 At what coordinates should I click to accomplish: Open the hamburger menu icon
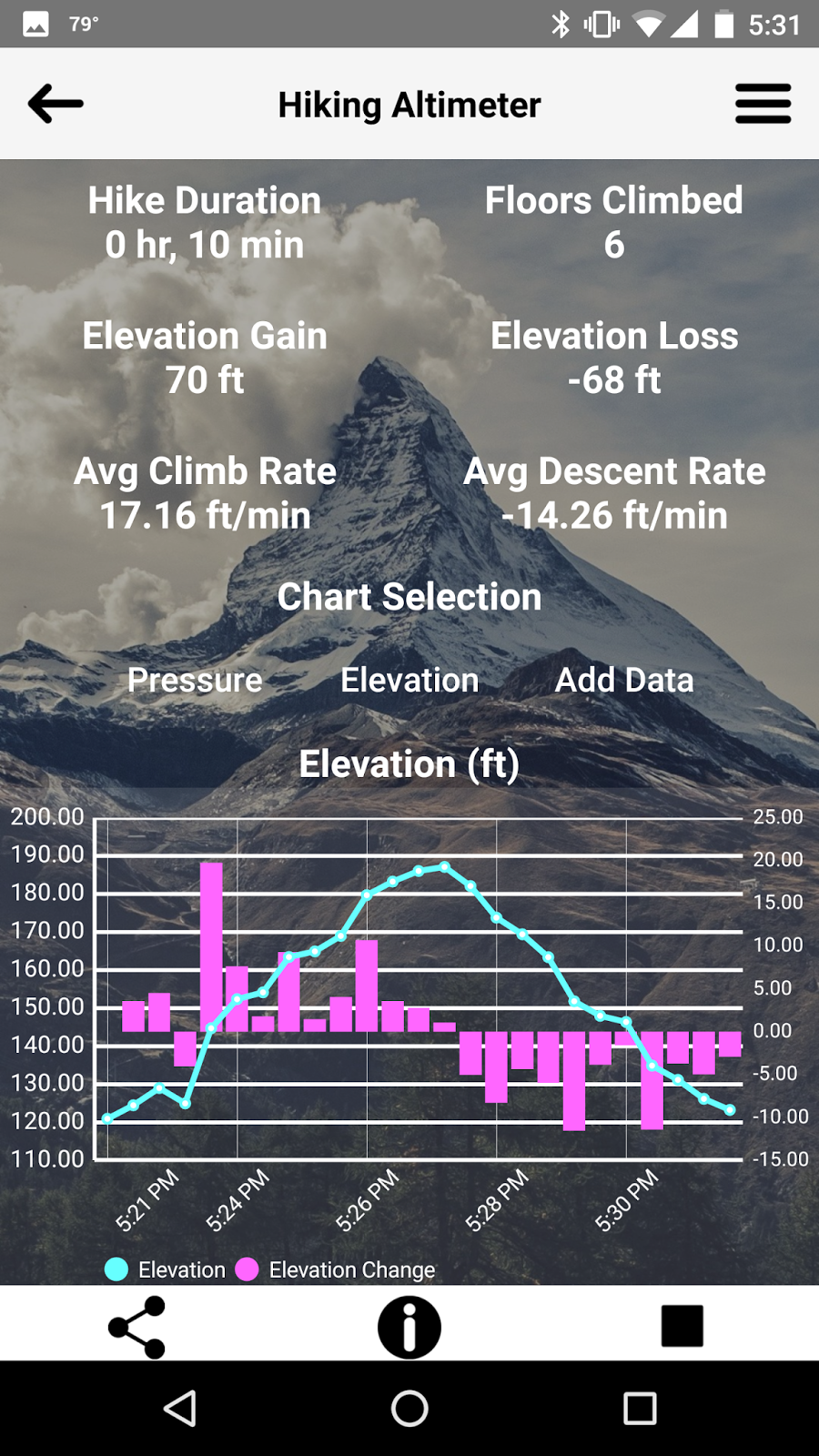[763, 104]
